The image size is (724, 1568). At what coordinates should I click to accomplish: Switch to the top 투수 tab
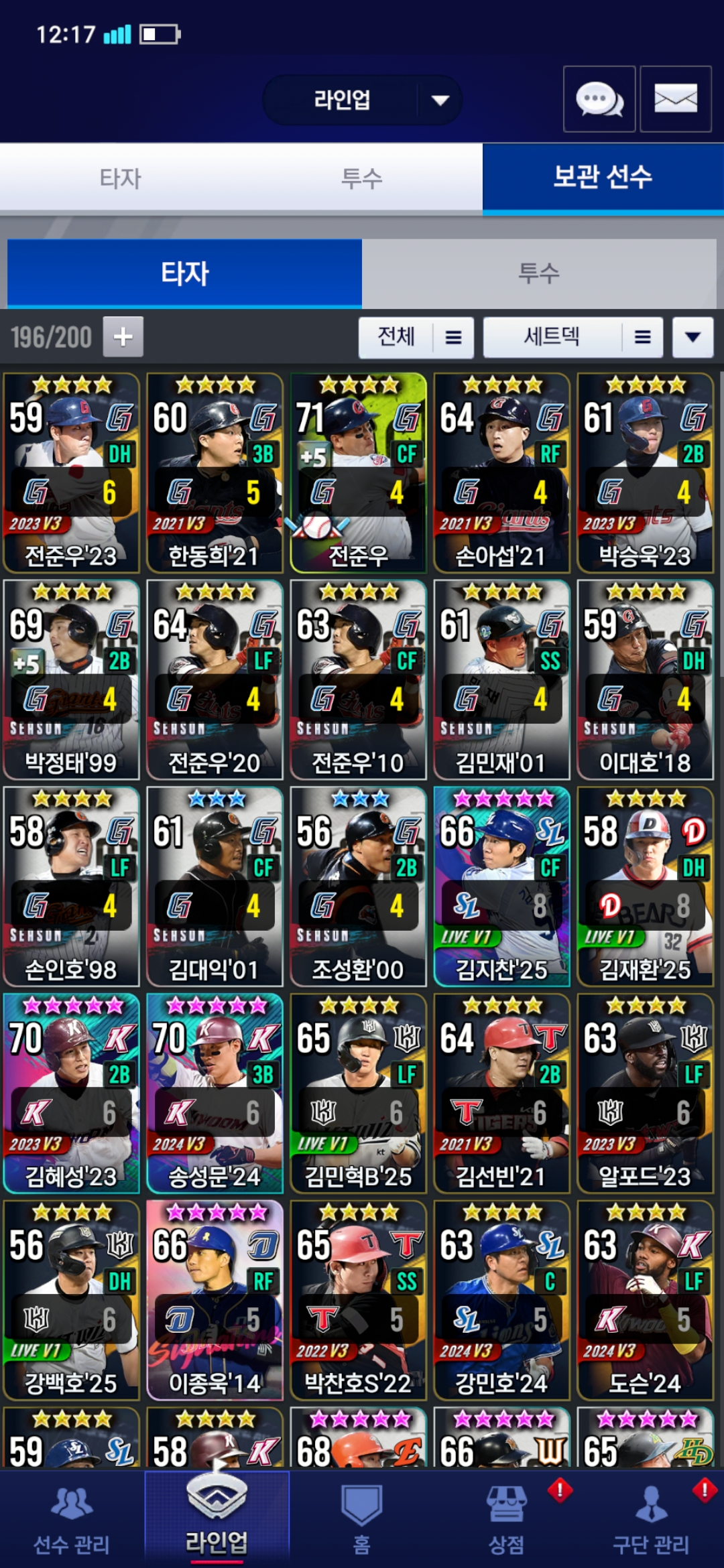(x=362, y=178)
